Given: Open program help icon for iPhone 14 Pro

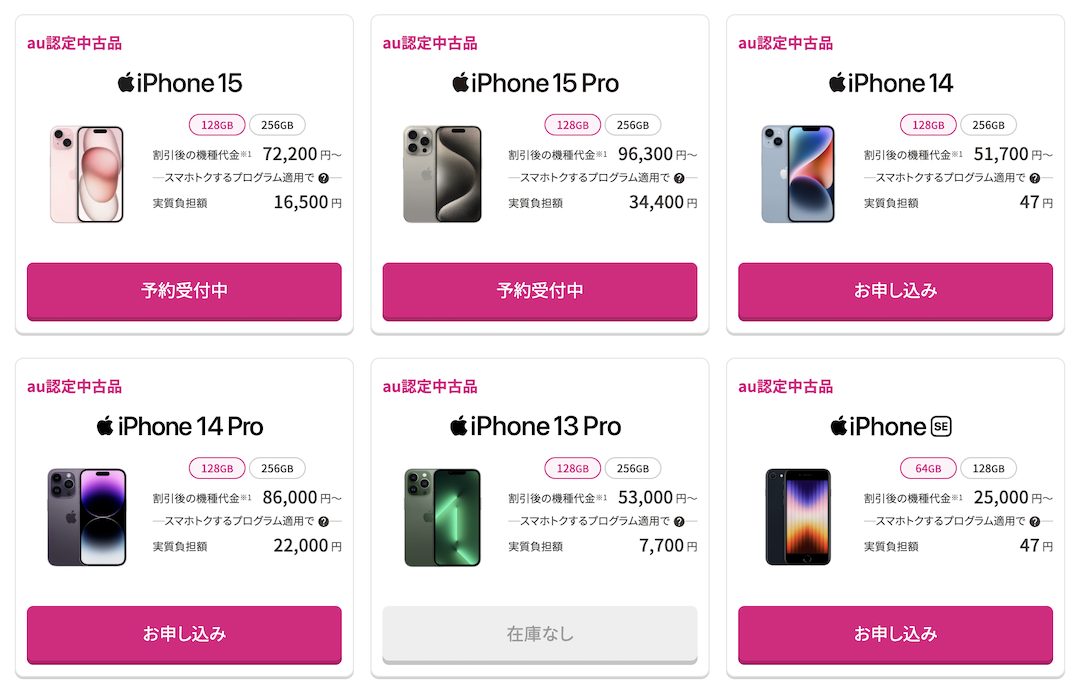Looking at the screenshot, I should pyautogui.click(x=324, y=521).
